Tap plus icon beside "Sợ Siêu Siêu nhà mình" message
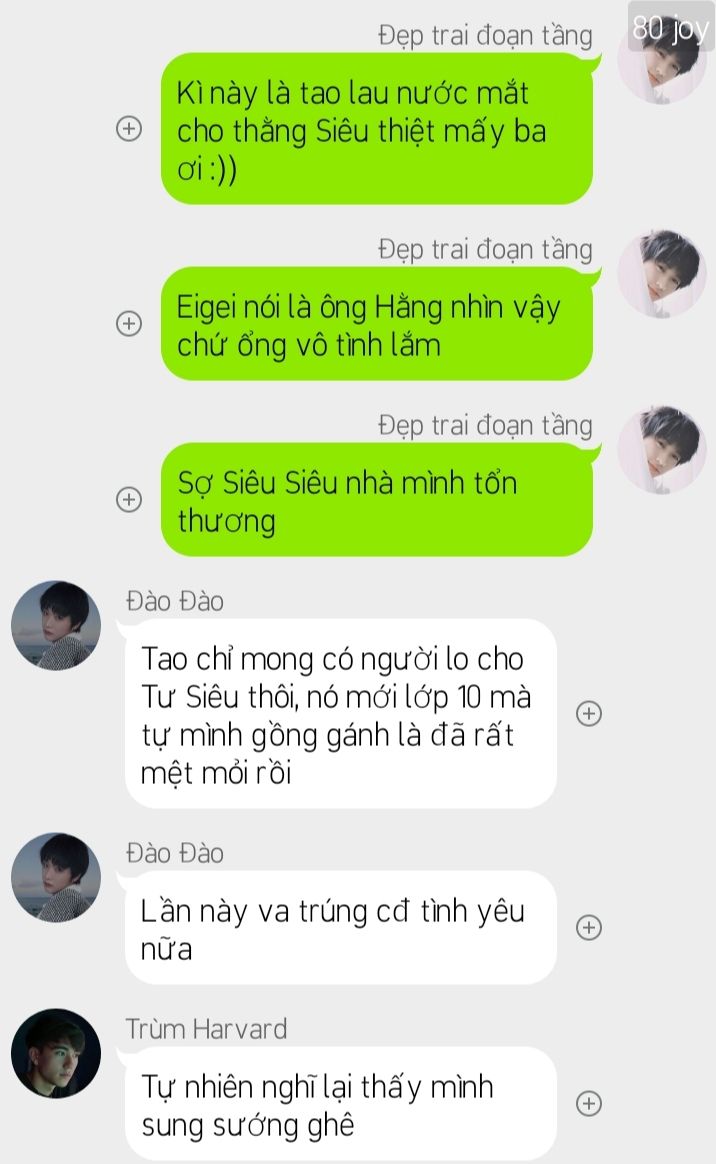 coord(129,499)
